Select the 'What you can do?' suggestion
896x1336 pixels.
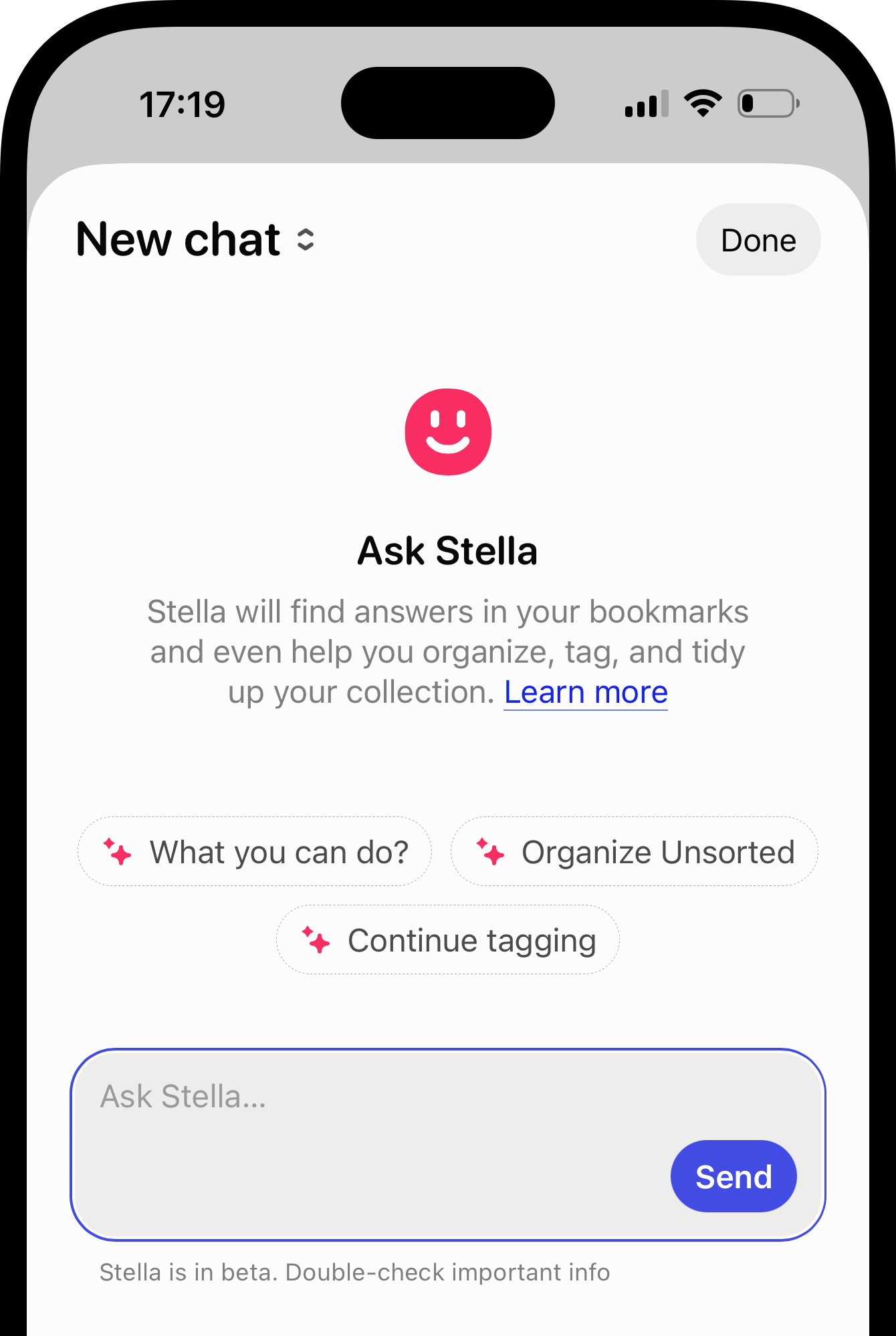[x=255, y=852]
